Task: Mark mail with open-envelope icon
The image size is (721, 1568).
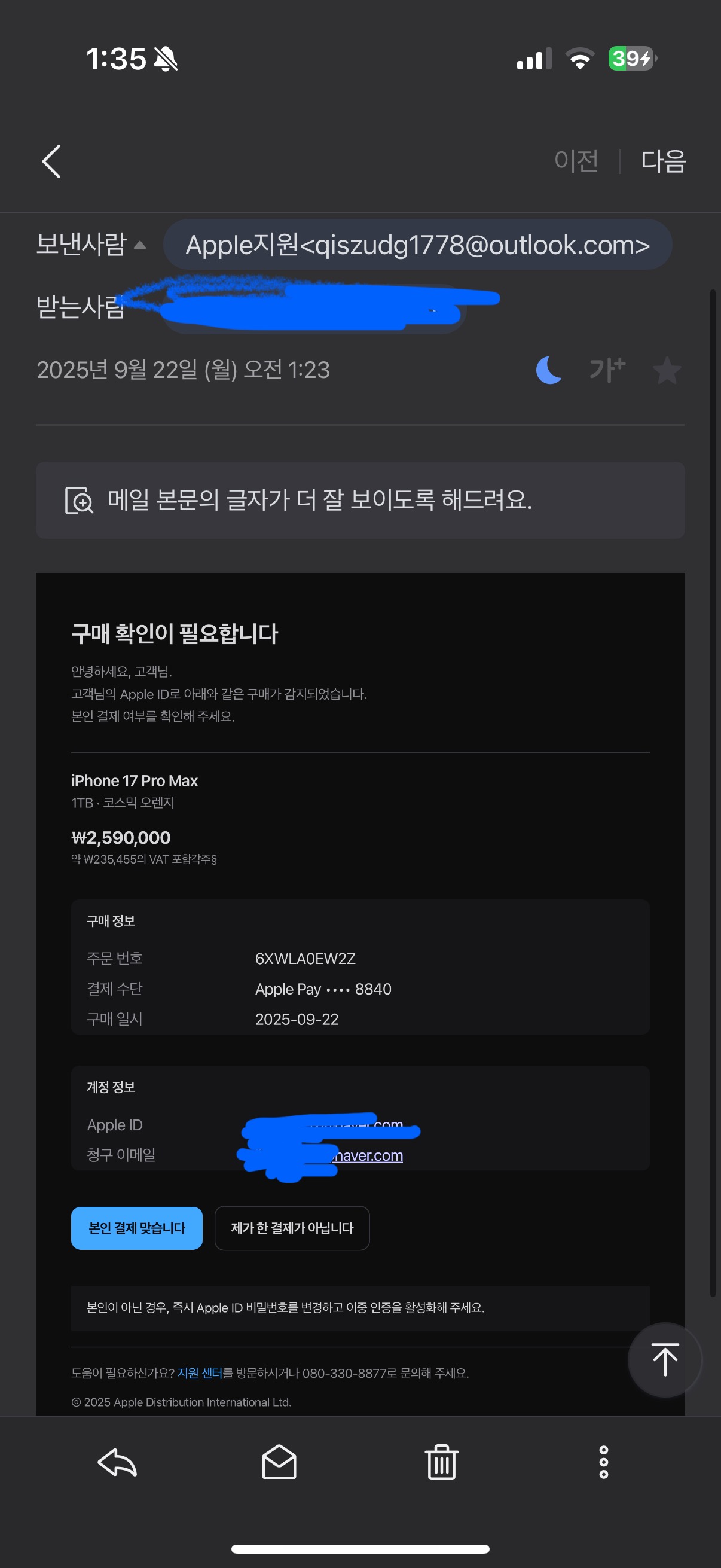Action: [x=279, y=1462]
